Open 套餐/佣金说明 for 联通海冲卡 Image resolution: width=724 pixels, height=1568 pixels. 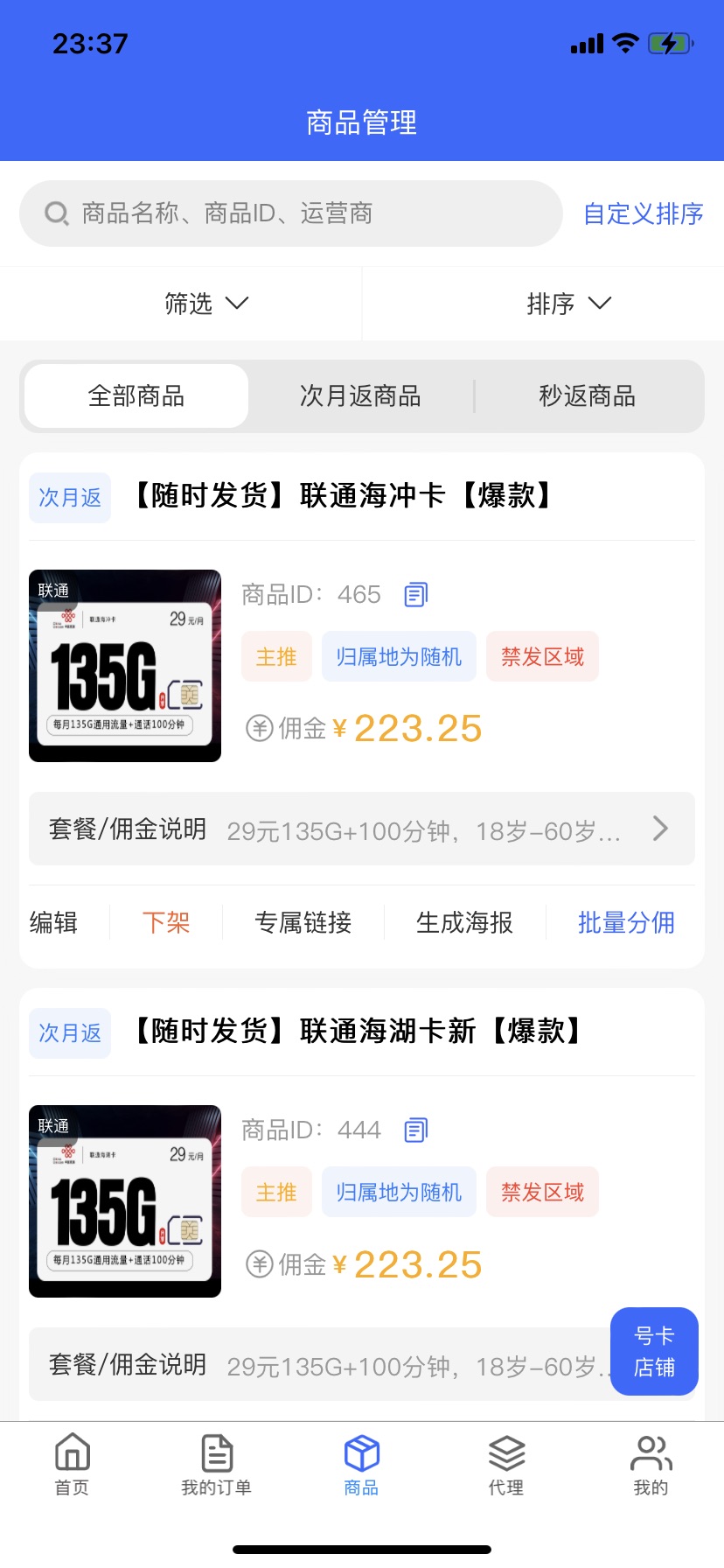tap(362, 829)
